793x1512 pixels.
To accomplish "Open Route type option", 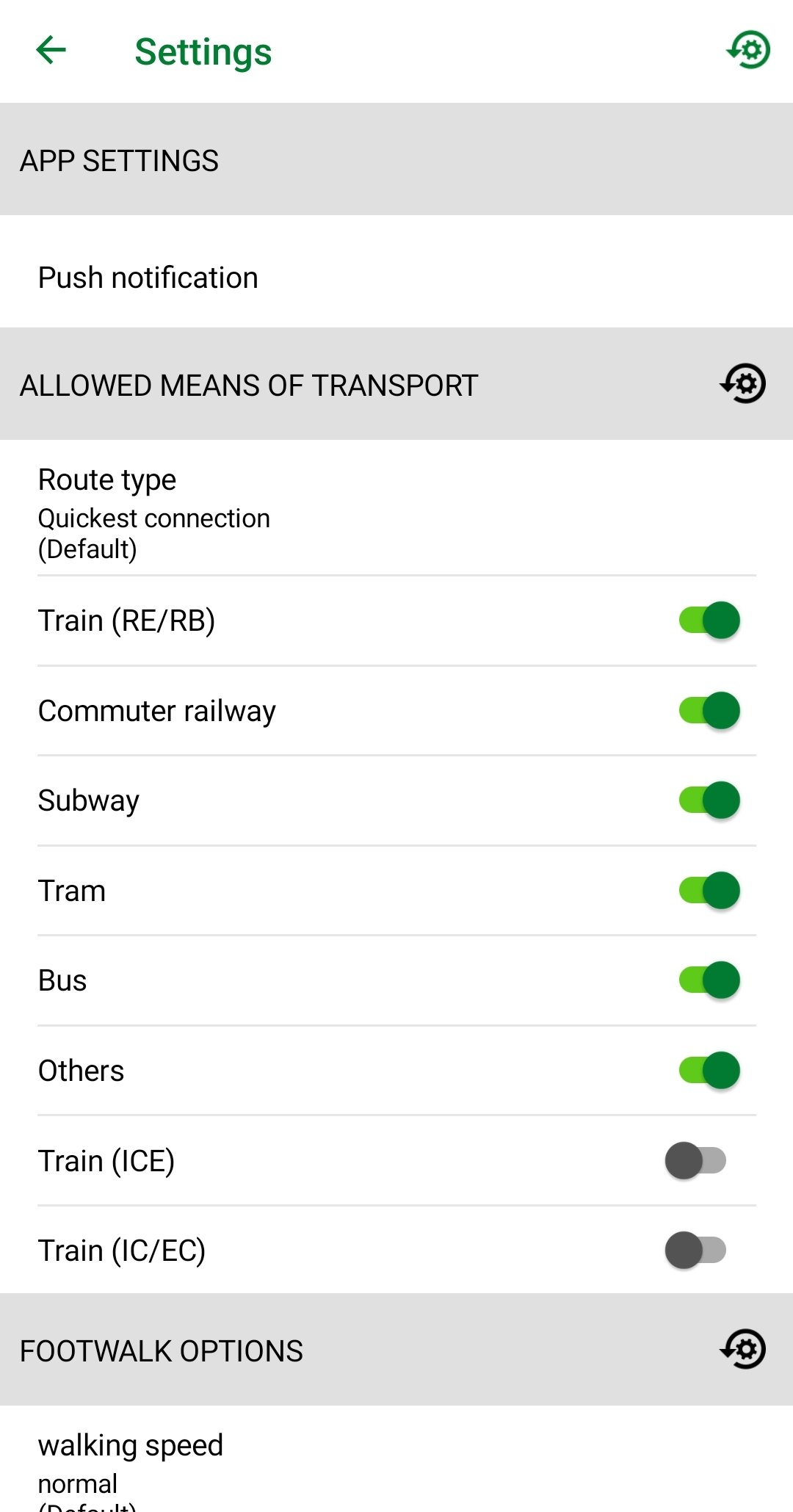I will [x=396, y=513].
